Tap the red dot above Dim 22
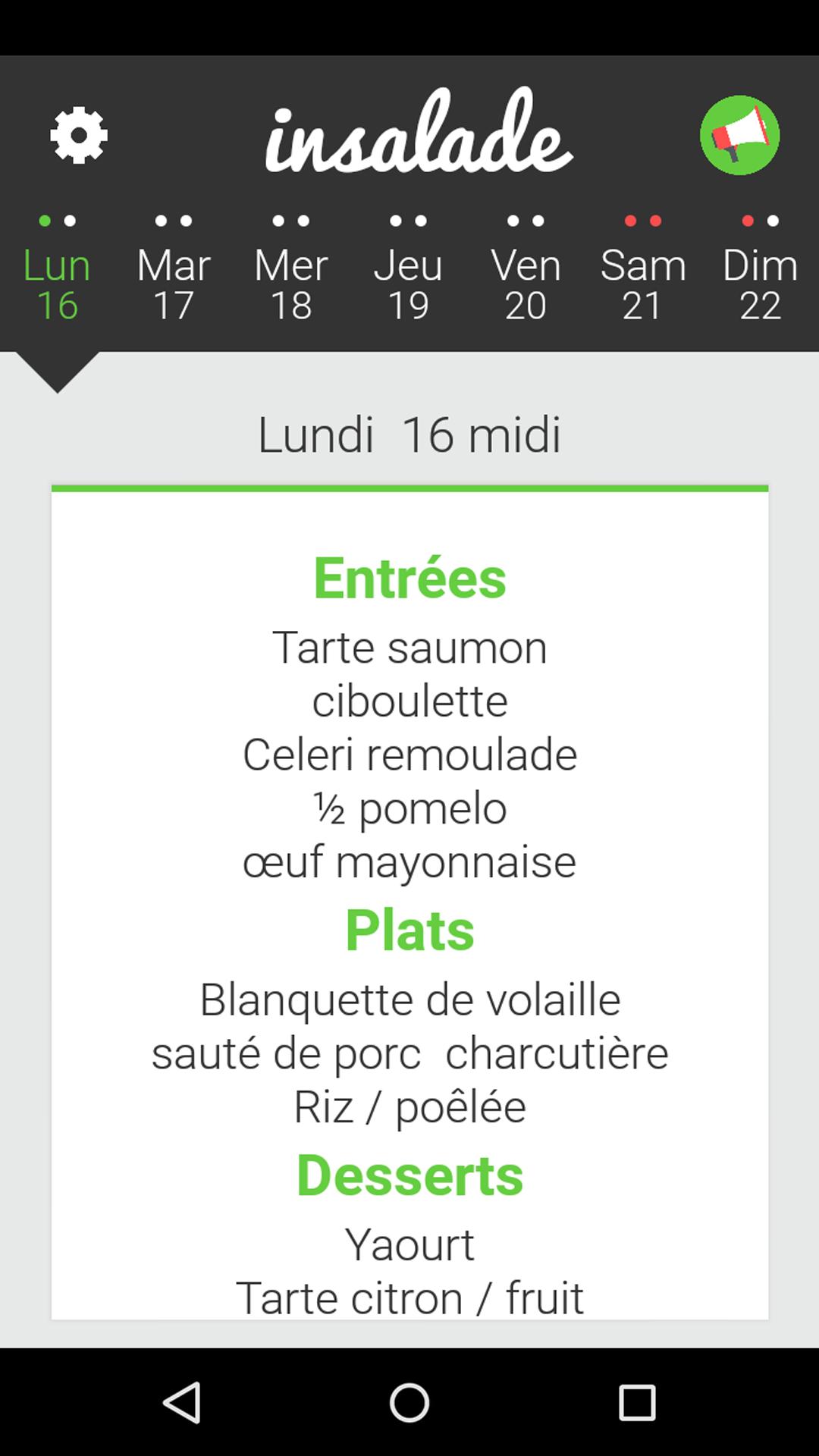 coord(747,221)
